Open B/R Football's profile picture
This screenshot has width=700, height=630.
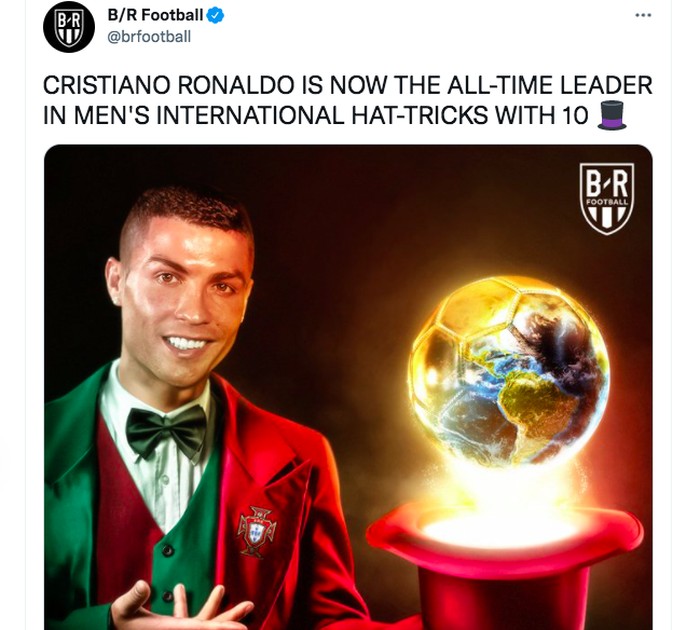pos(68,27)
